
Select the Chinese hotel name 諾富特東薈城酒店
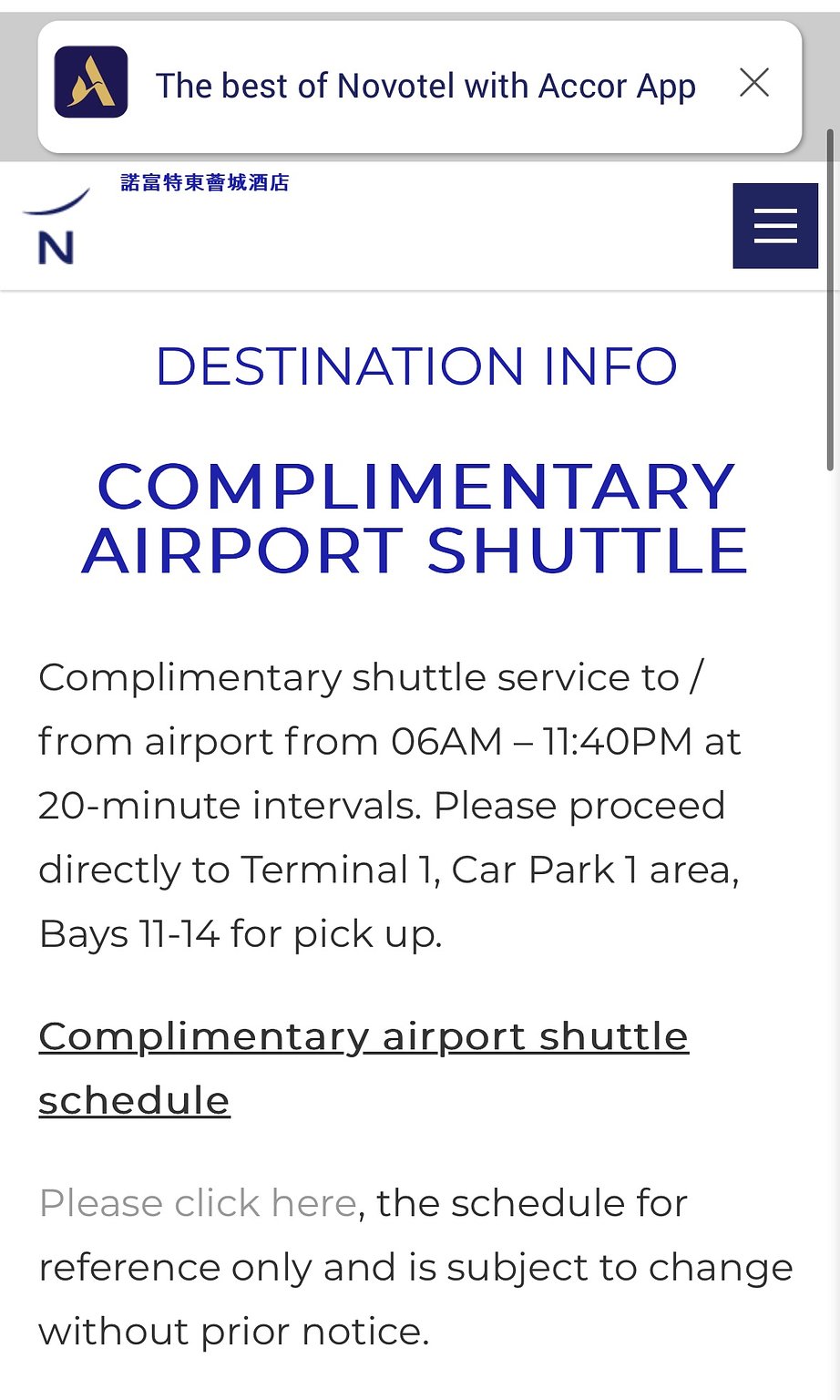[204, 181]
